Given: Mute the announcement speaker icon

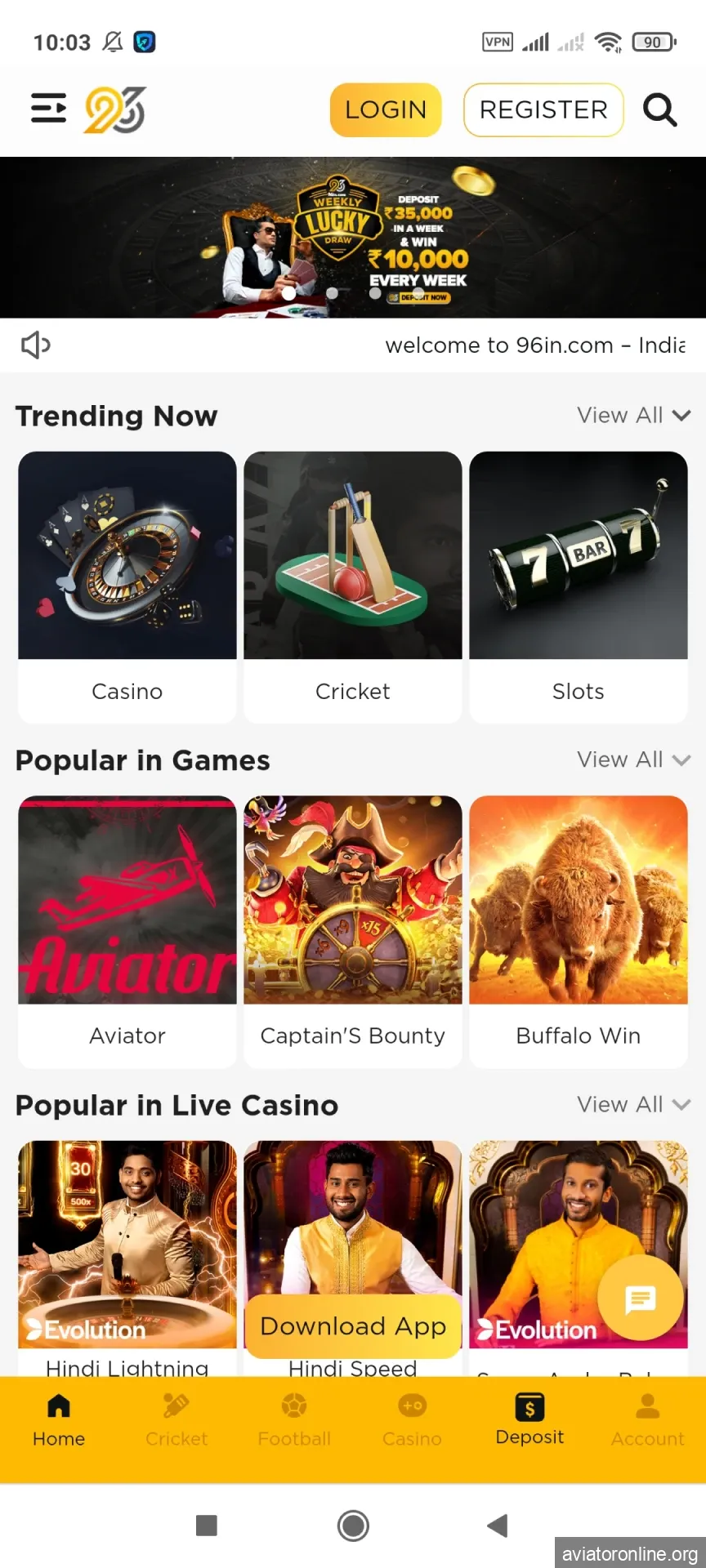Looking at the screenshot, I should click(36, 345).
